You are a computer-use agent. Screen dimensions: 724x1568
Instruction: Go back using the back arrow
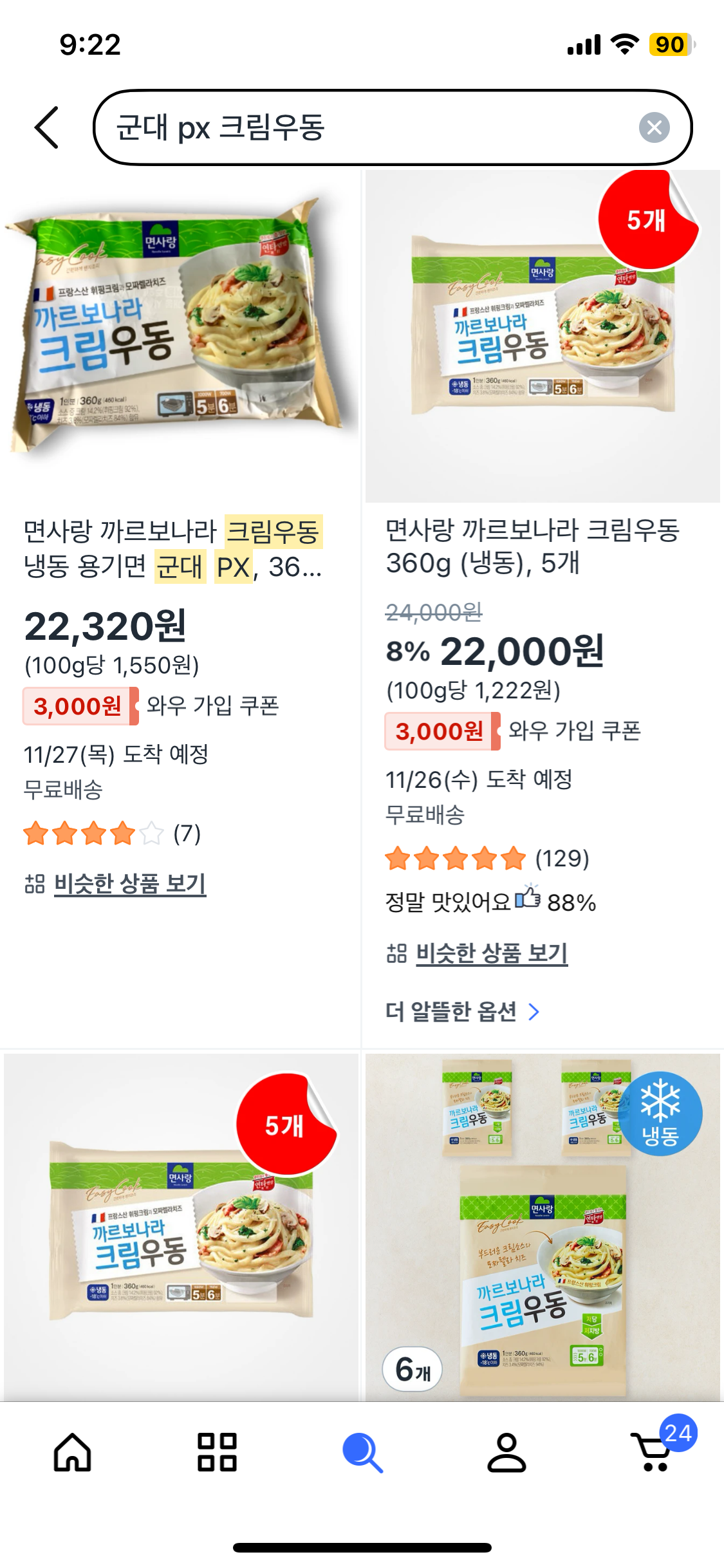pos(47,127)
